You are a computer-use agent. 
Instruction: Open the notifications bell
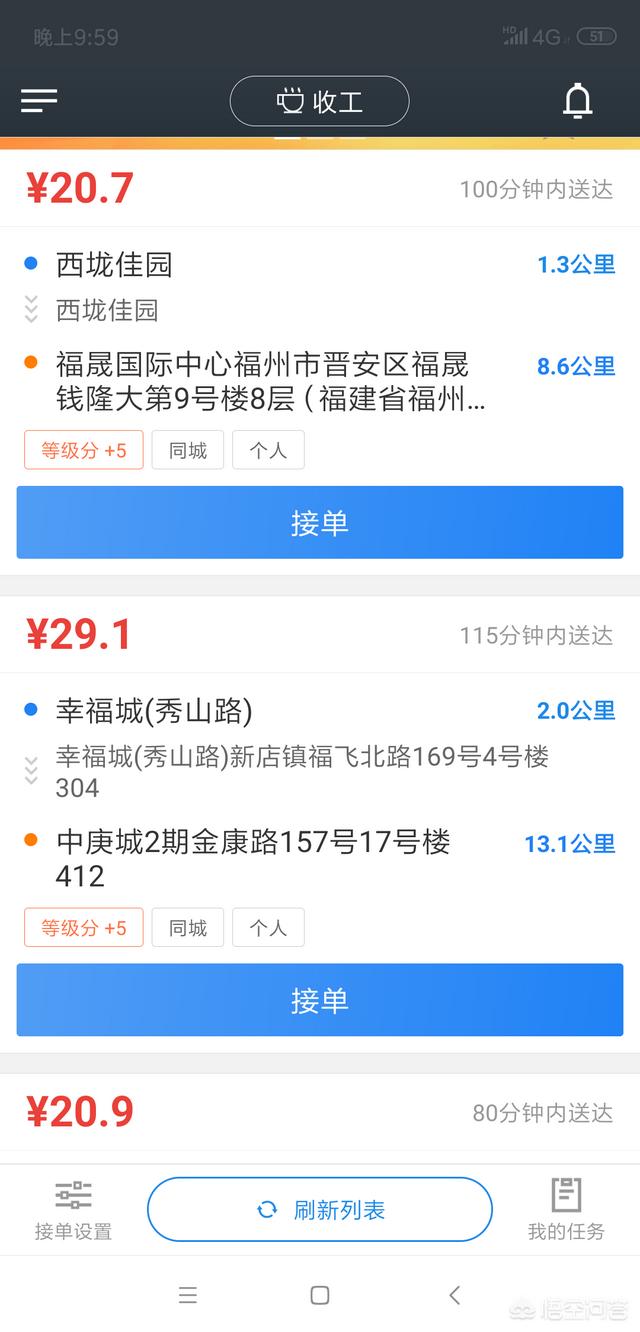577,101
